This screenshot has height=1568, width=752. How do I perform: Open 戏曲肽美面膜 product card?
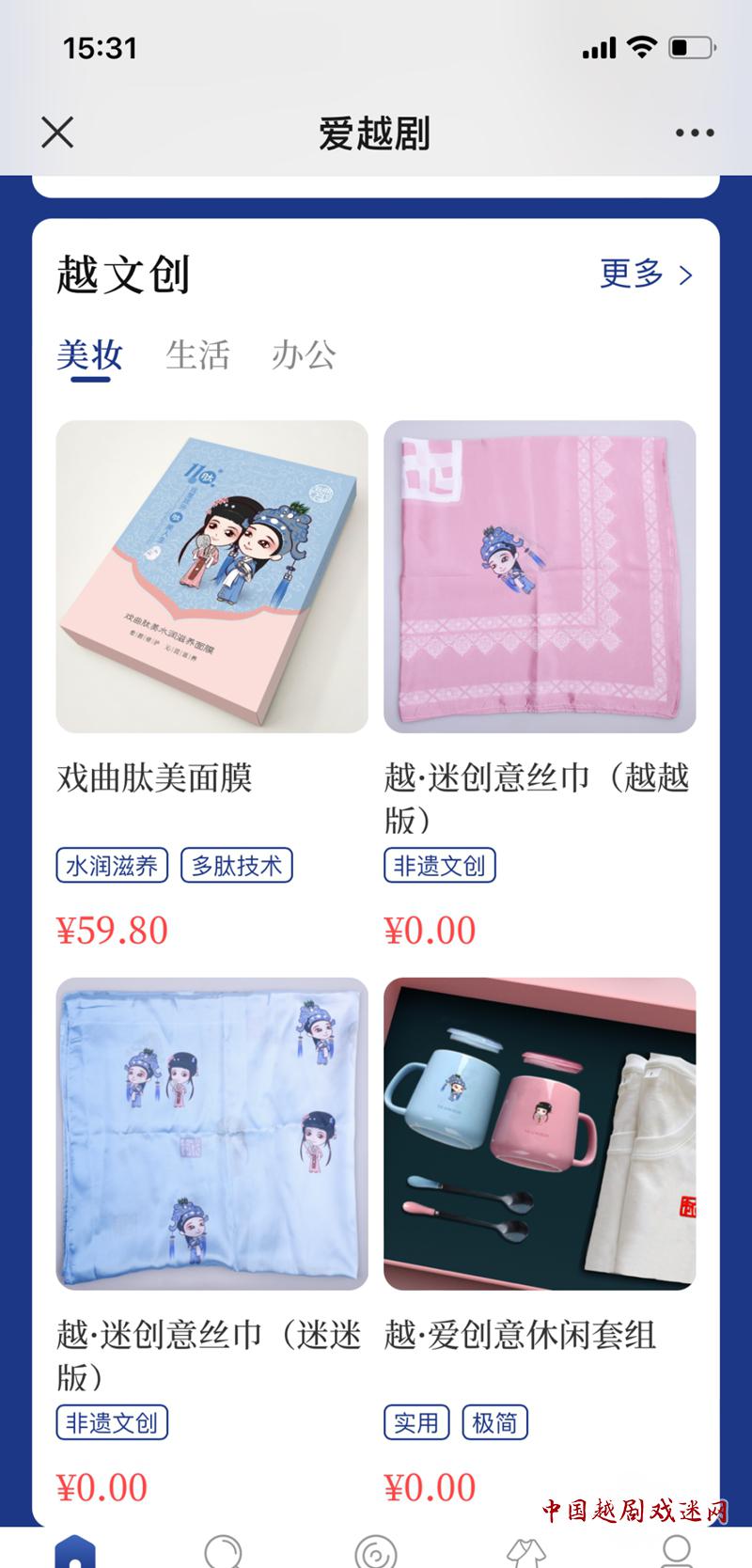(x=212, y=576)
